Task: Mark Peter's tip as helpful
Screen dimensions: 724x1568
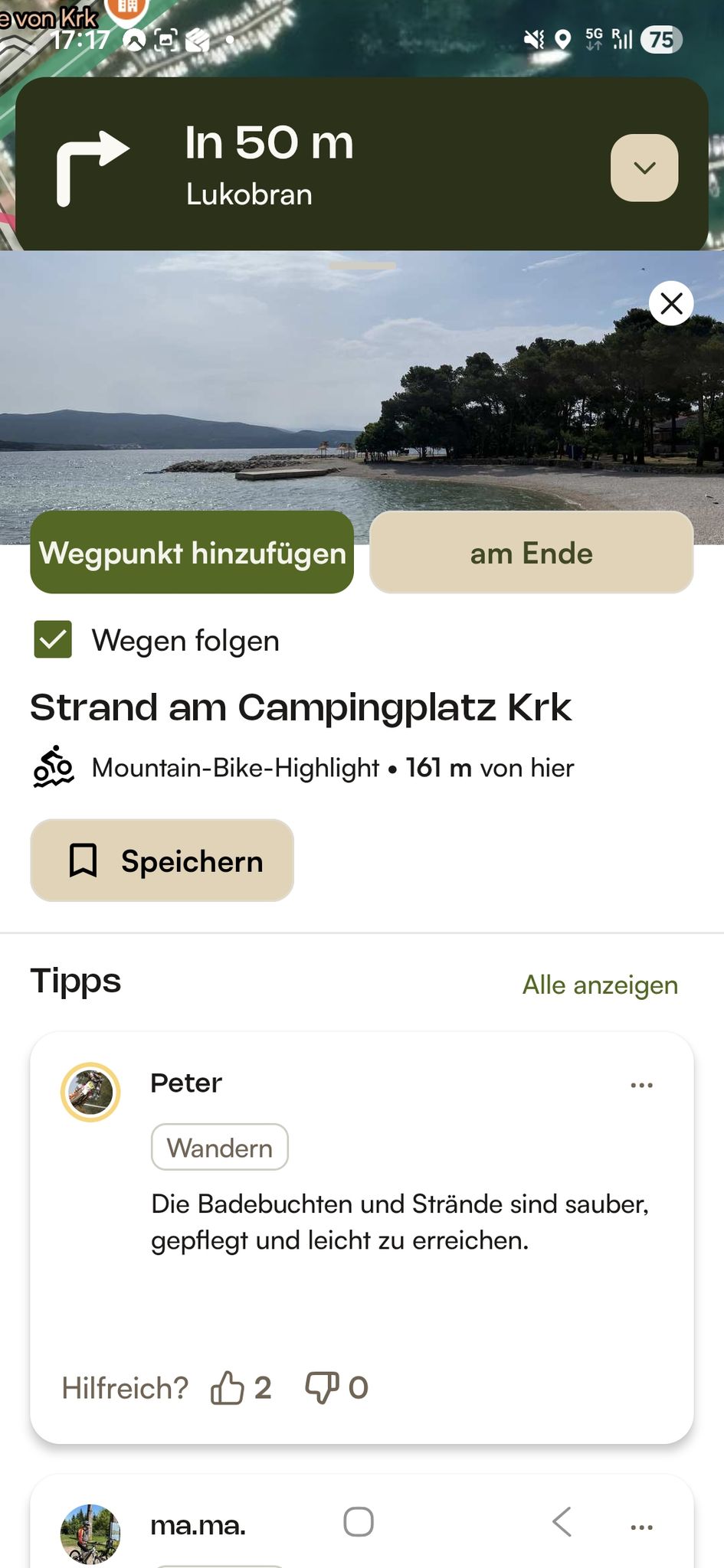Action: (228, 1387)
